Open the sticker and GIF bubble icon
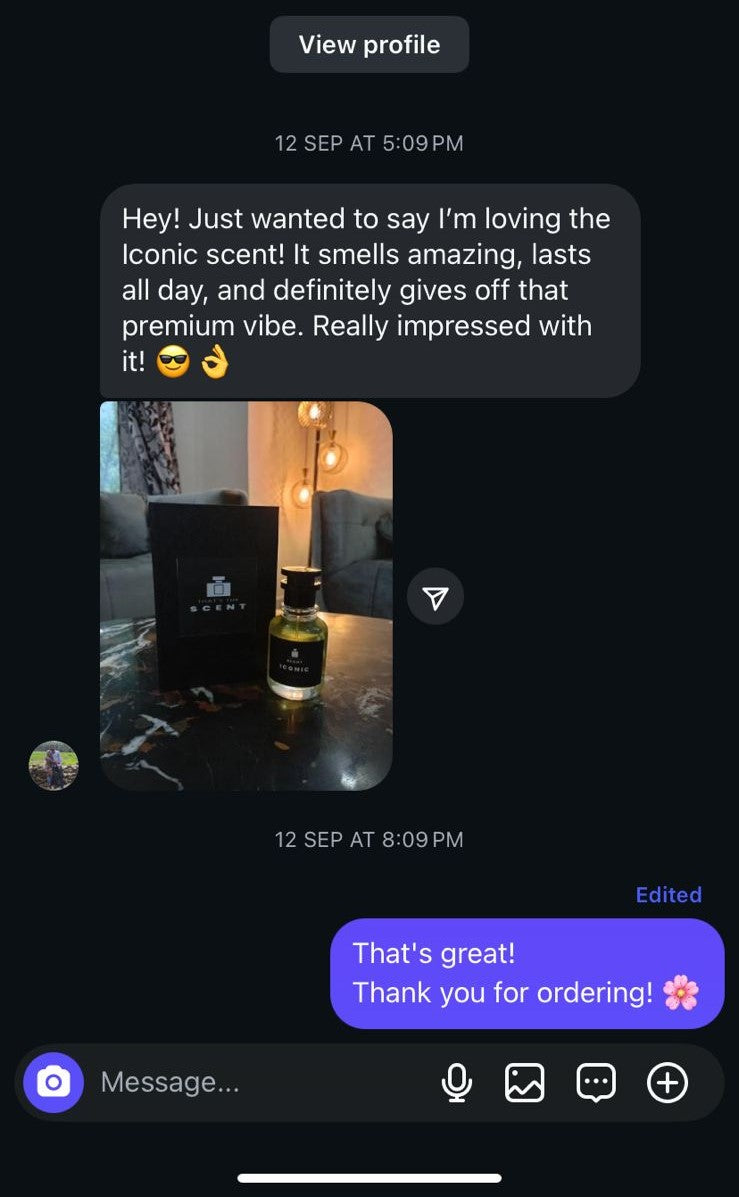739x1197 pixels. 596,1082
